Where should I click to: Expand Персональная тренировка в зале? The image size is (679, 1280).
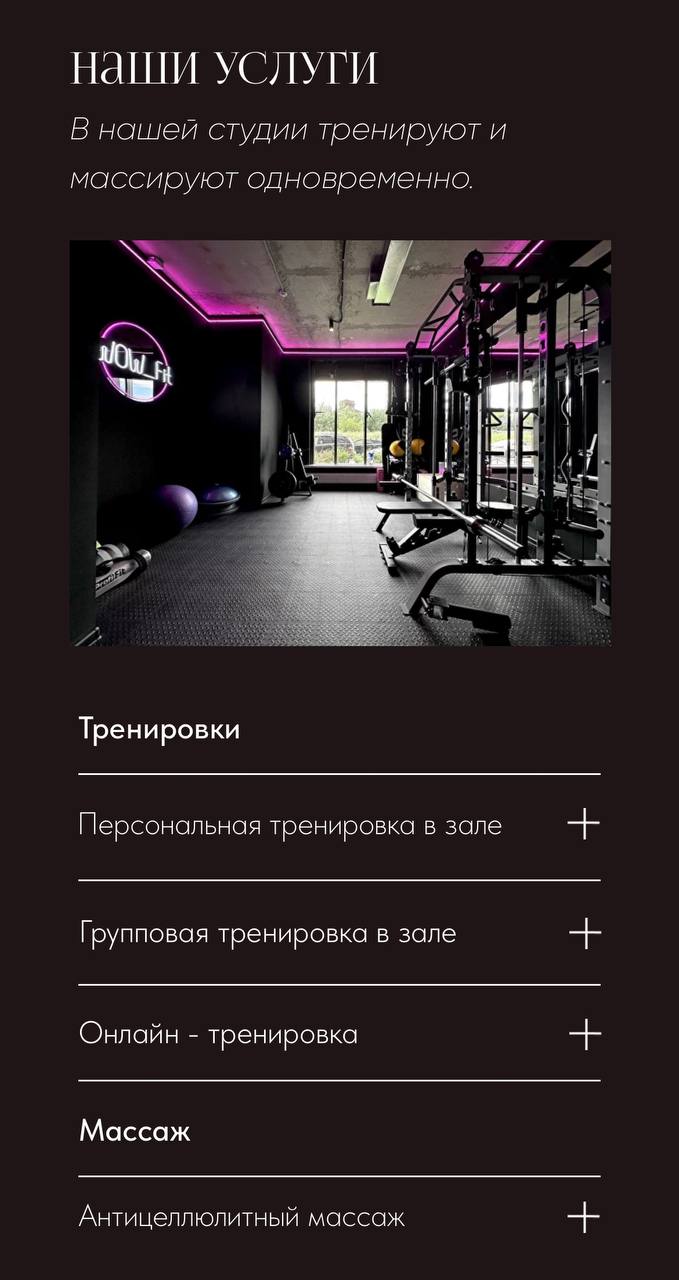click(583, 825)
